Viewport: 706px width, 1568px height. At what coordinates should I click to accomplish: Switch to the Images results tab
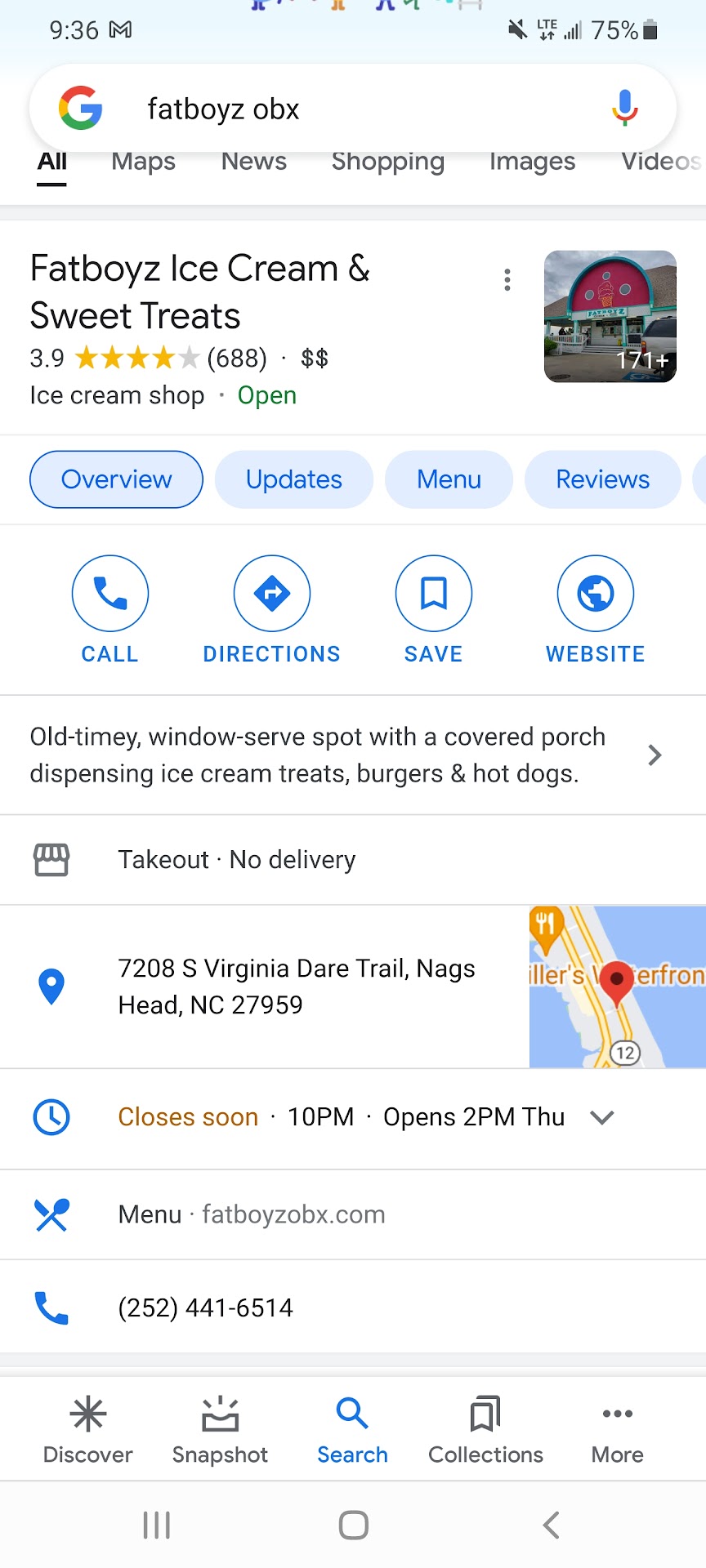[x=532, y=162]
